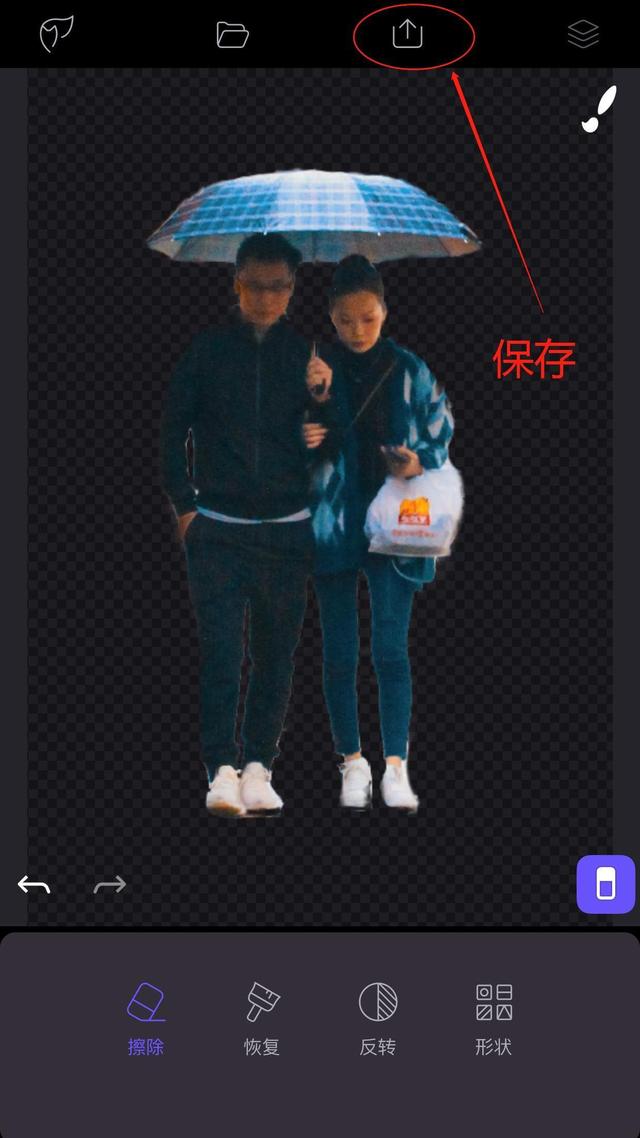Tap the purple eraser floating button

(606, 884)
